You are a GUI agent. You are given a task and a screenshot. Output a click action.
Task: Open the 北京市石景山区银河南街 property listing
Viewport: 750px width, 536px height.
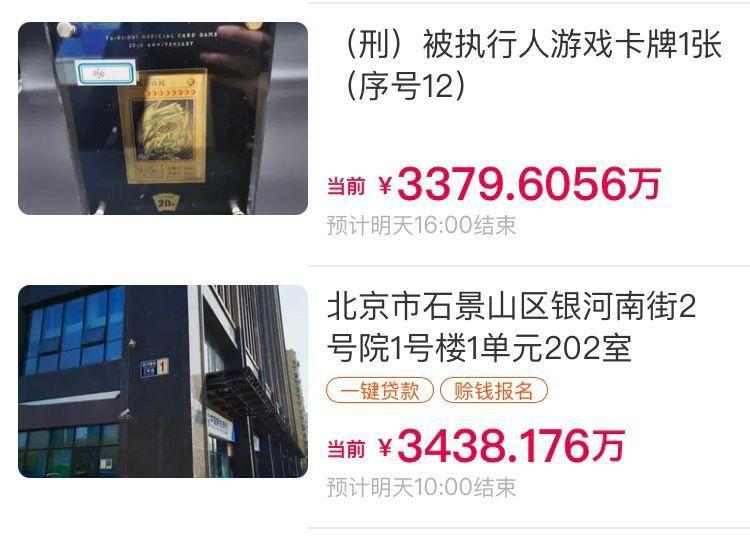click(x=510, y=328)
